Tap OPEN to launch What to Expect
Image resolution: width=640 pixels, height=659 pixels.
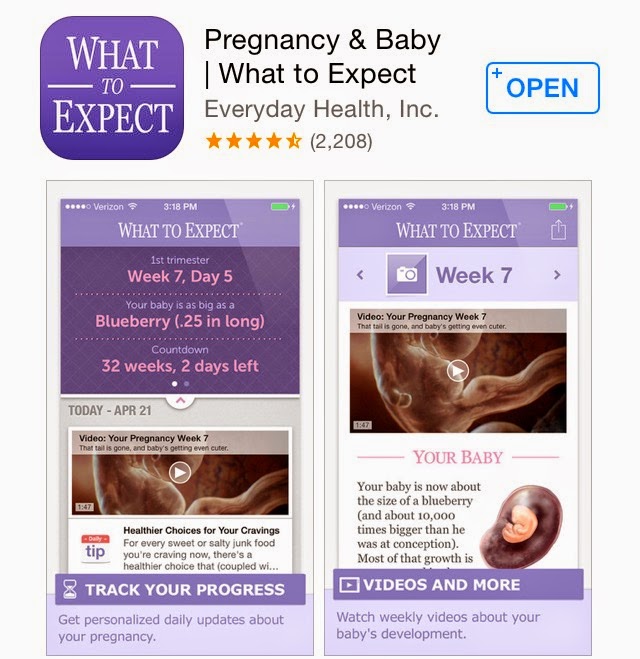tap(541, 88)
